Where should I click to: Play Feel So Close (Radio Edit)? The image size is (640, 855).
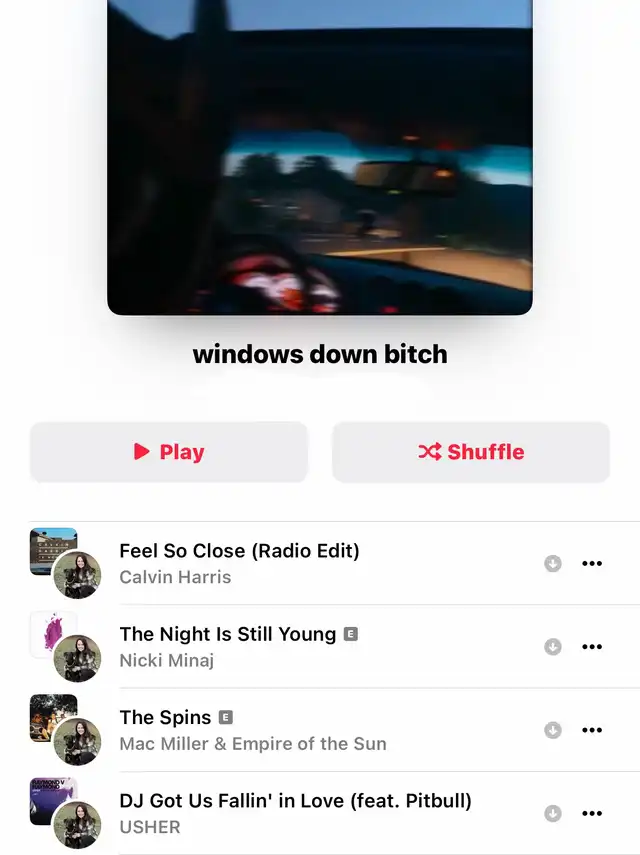[x=239, y=551]
